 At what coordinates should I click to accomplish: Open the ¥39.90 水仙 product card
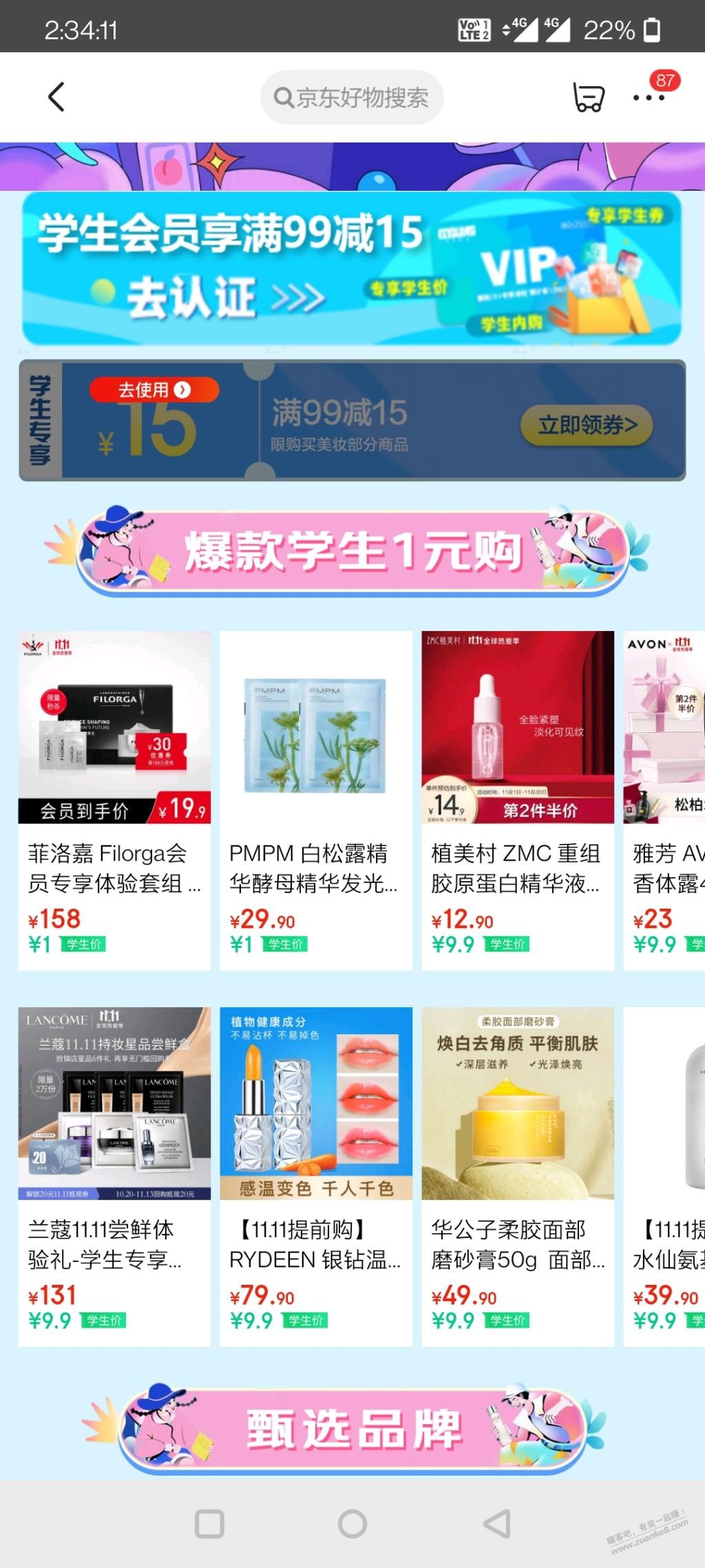click(x=665, y=1175)
